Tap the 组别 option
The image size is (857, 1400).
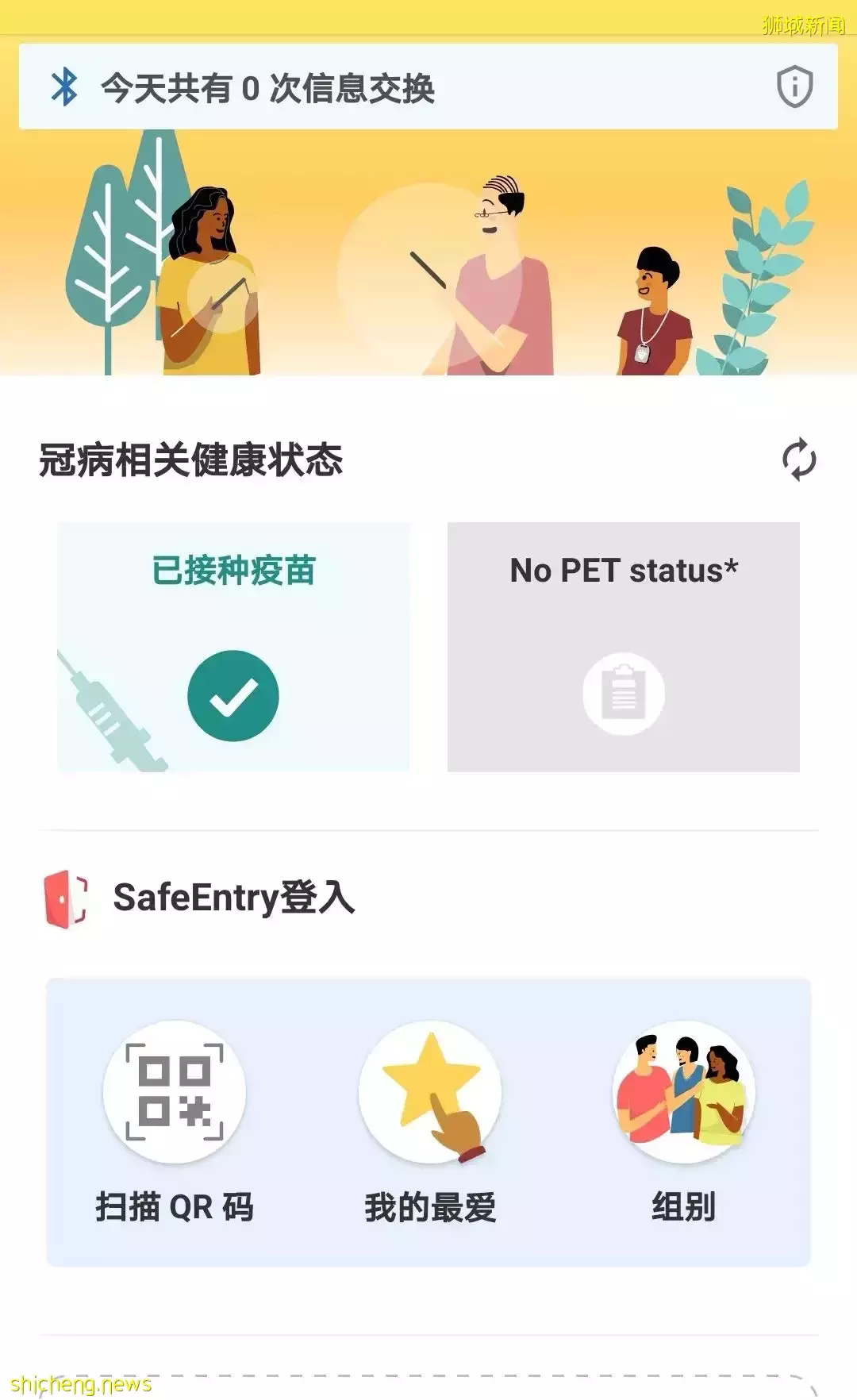coord(684,1207)
